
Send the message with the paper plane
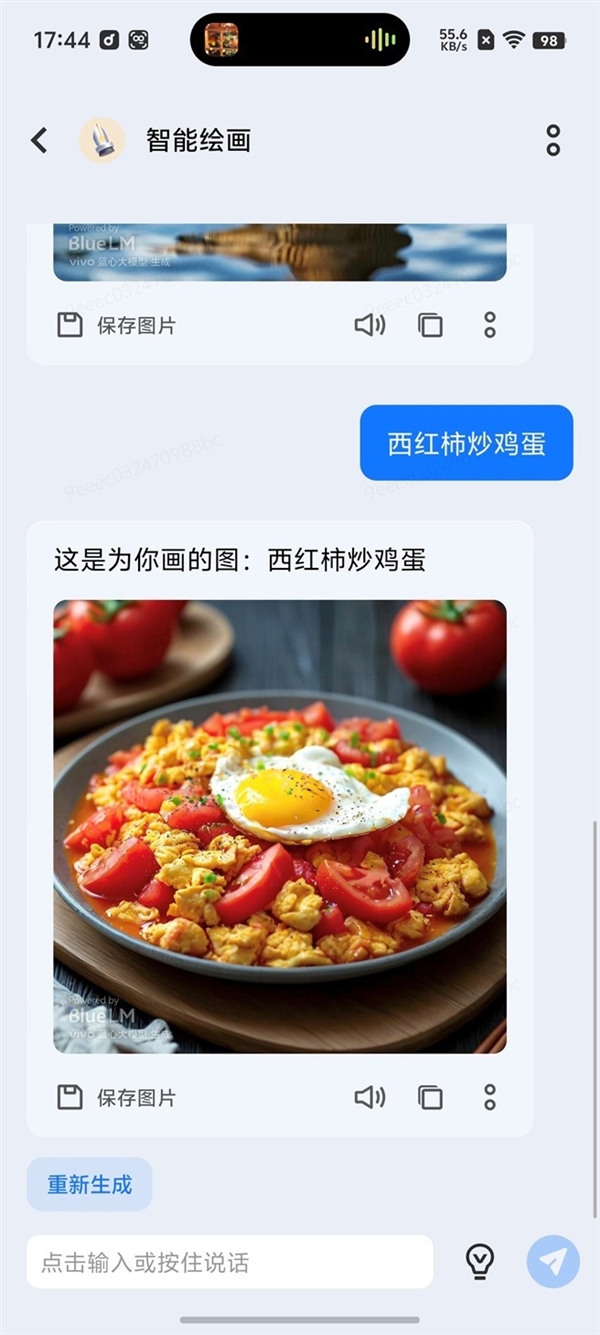click(x=553, y=1262)
